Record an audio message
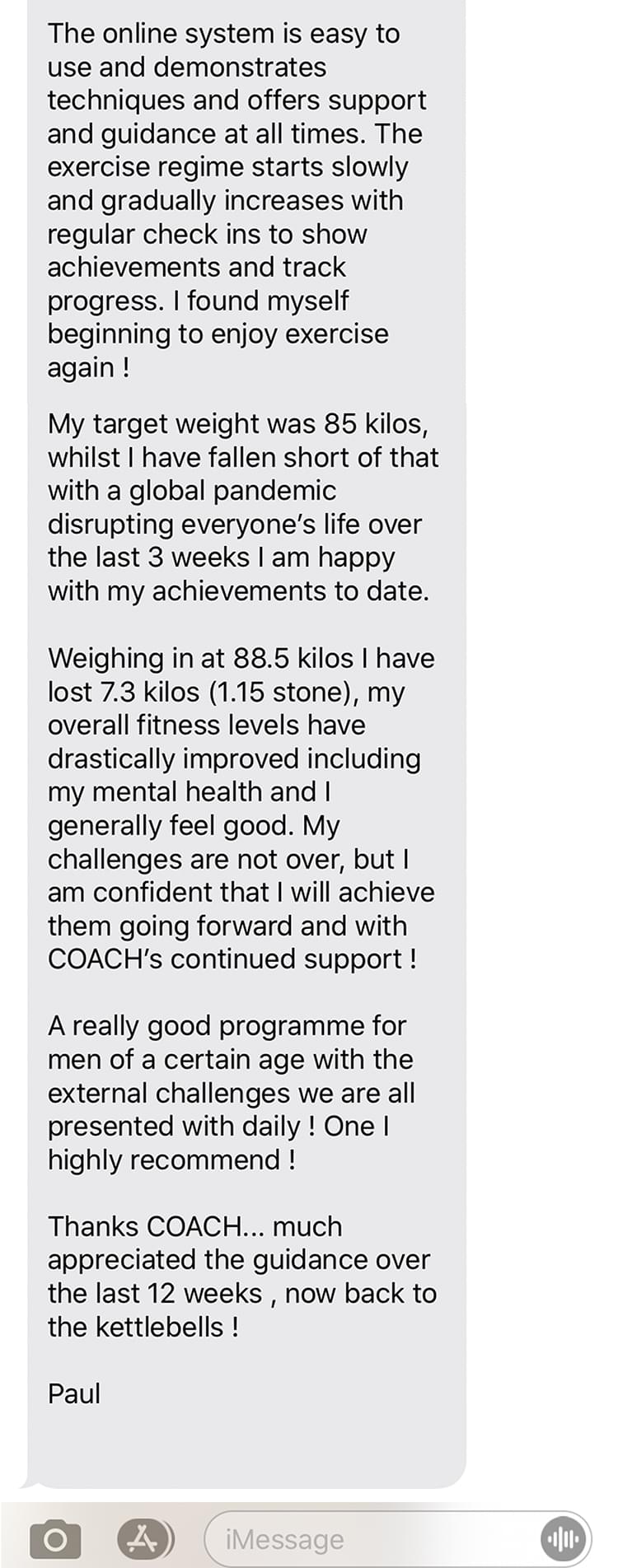618x1568 pixels. [x=564, y=1538]
